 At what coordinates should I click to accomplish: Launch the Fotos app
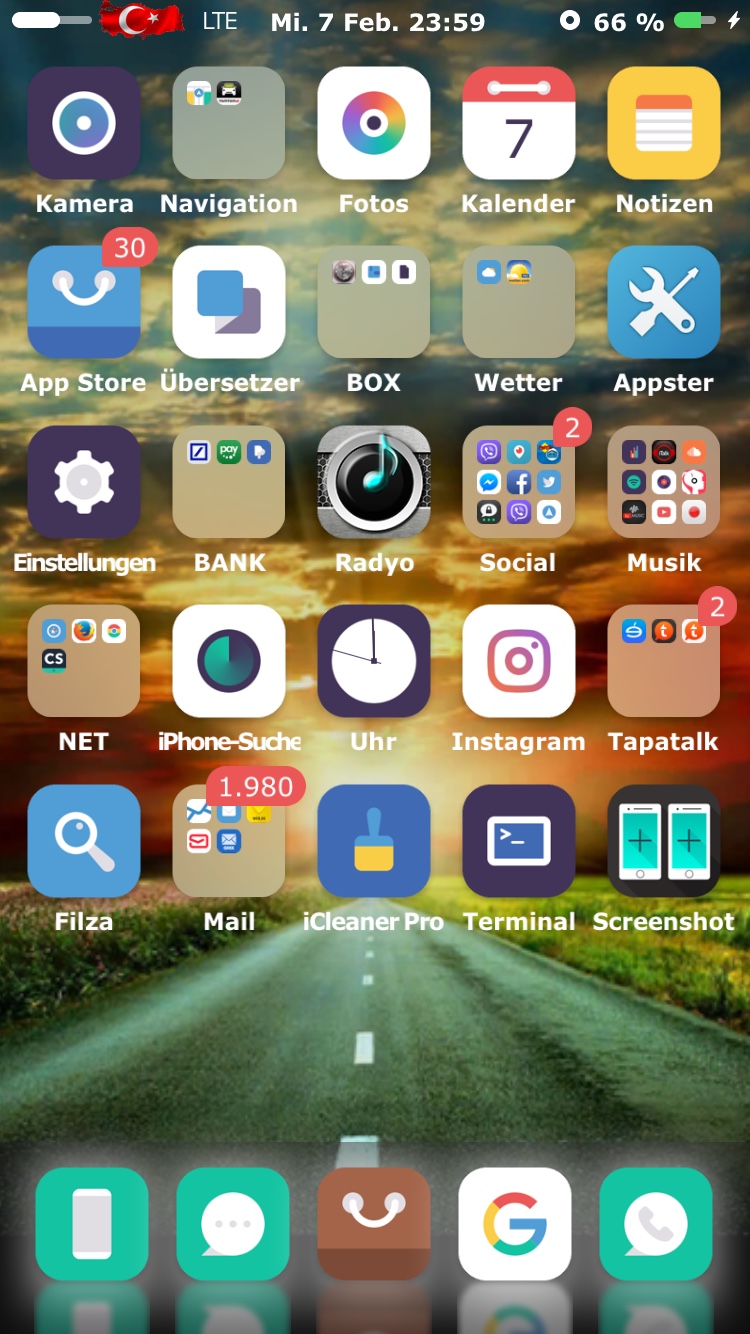(x=374, y=123)
